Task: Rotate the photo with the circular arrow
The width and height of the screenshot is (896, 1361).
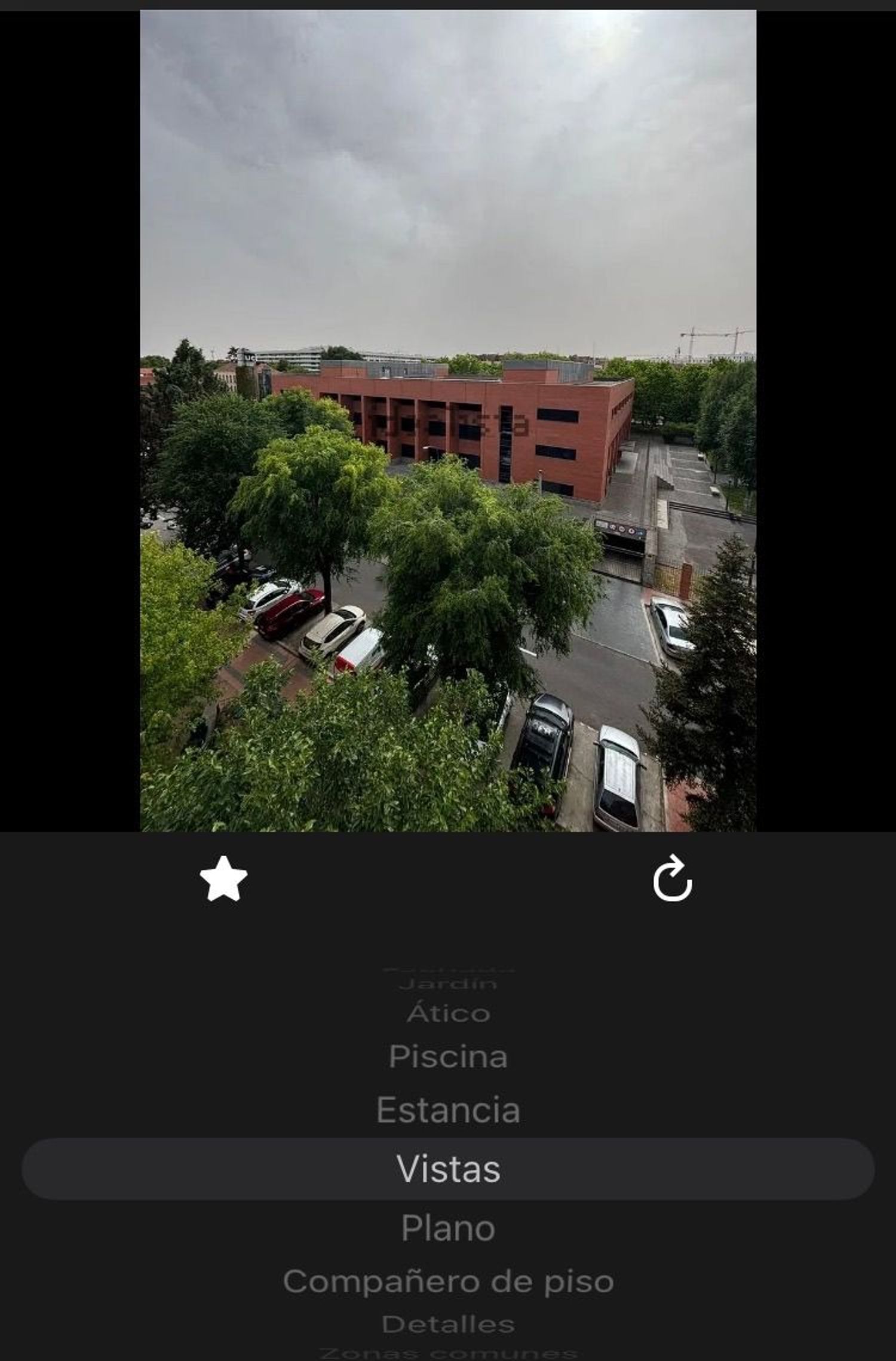Action: tap(673, 879)
